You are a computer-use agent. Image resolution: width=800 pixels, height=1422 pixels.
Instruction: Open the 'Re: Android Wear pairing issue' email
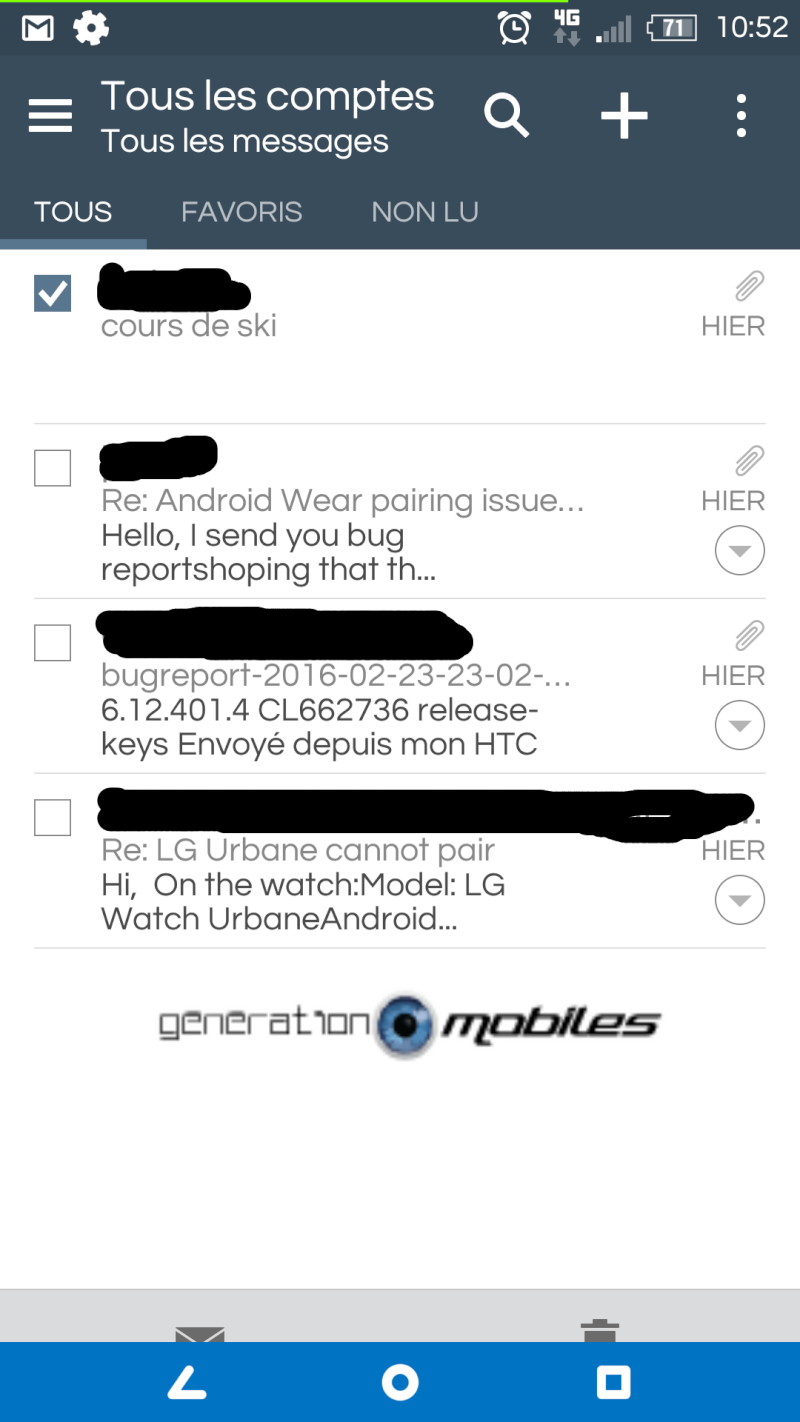tap(400, 512)
